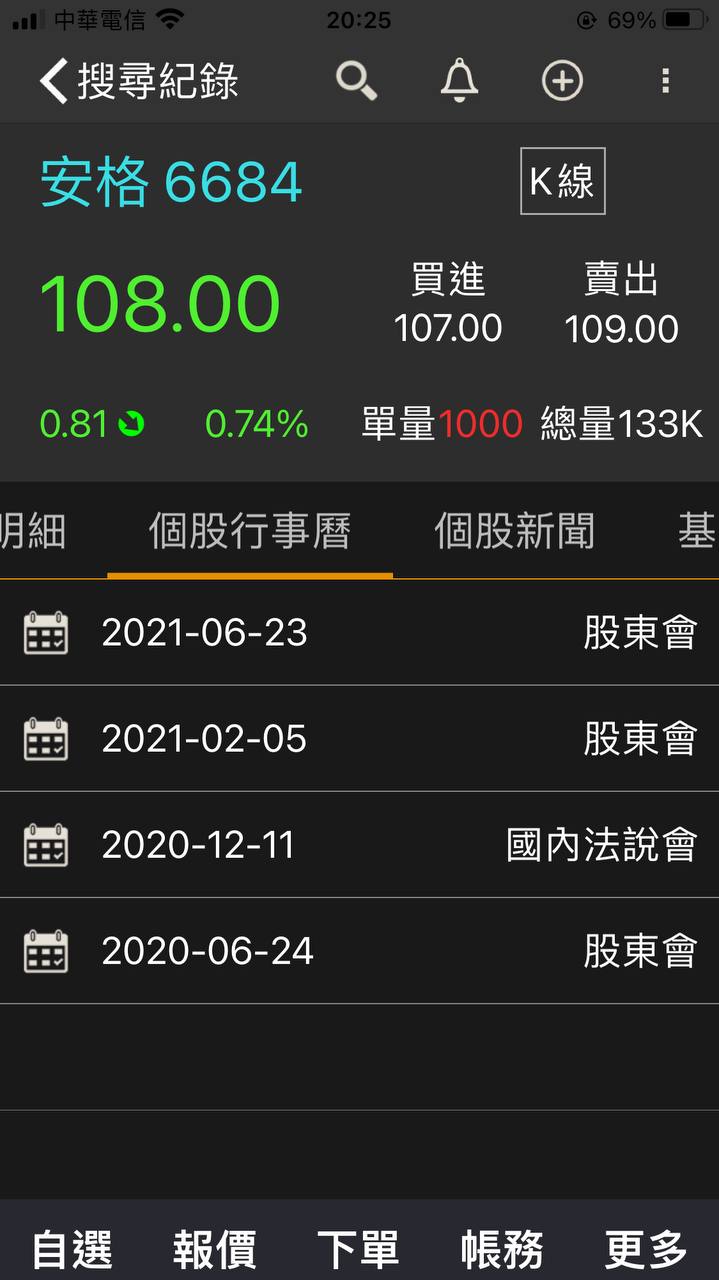Switch to the 個股新聞 tab
Screen dimensions: 719x1280
click(x=514, y=531)
